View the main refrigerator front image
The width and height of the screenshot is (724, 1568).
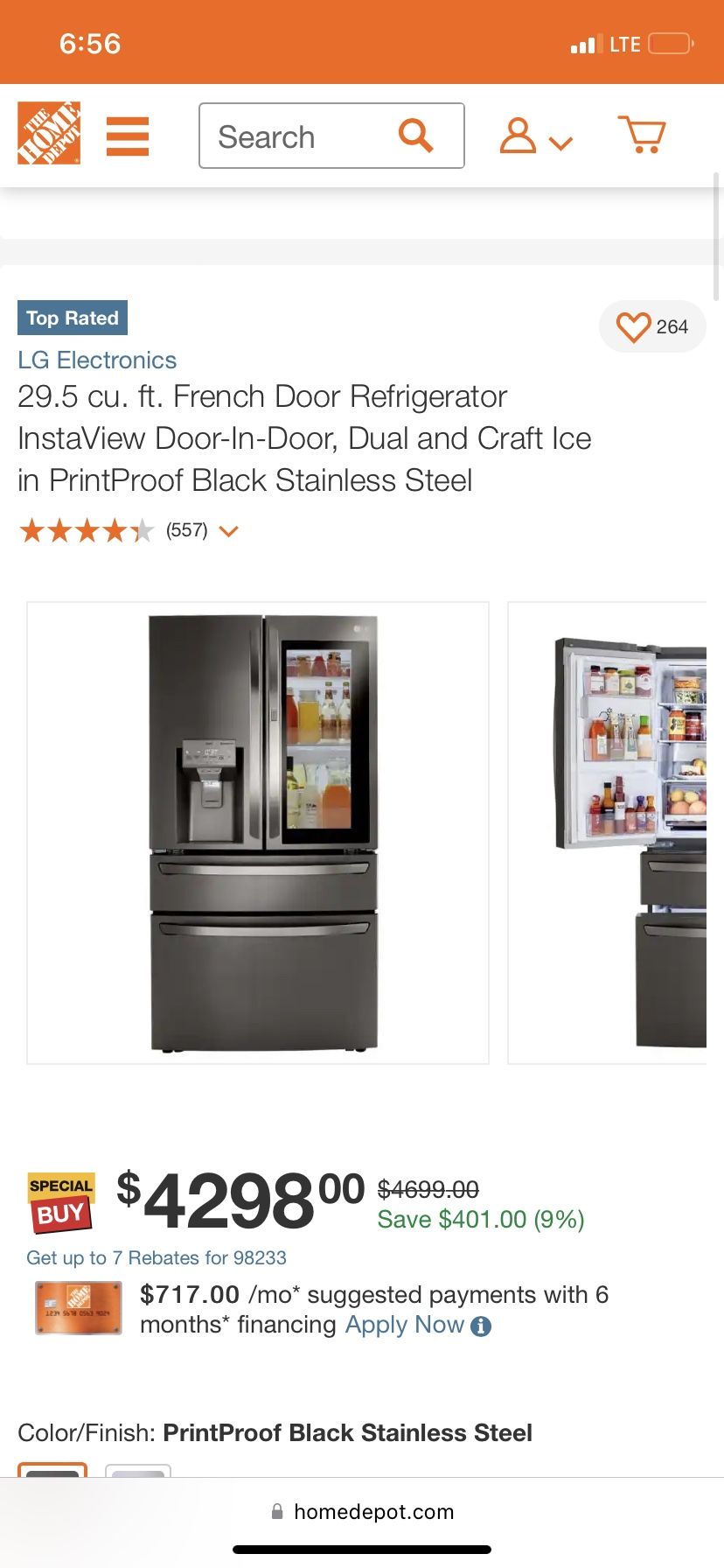tap(258, 833)
